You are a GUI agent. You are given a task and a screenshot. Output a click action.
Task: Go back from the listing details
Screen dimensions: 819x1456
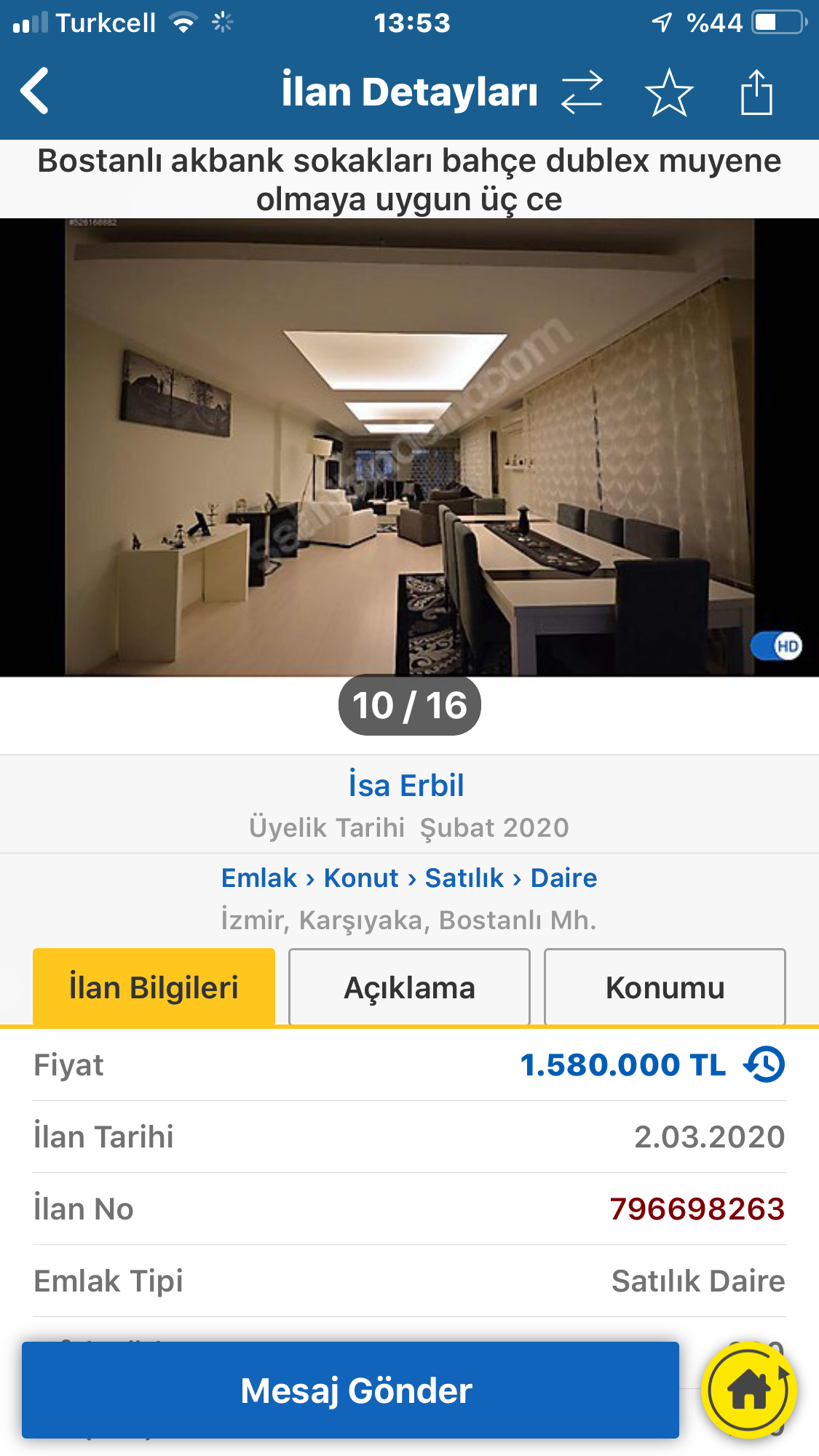(35, 91)
